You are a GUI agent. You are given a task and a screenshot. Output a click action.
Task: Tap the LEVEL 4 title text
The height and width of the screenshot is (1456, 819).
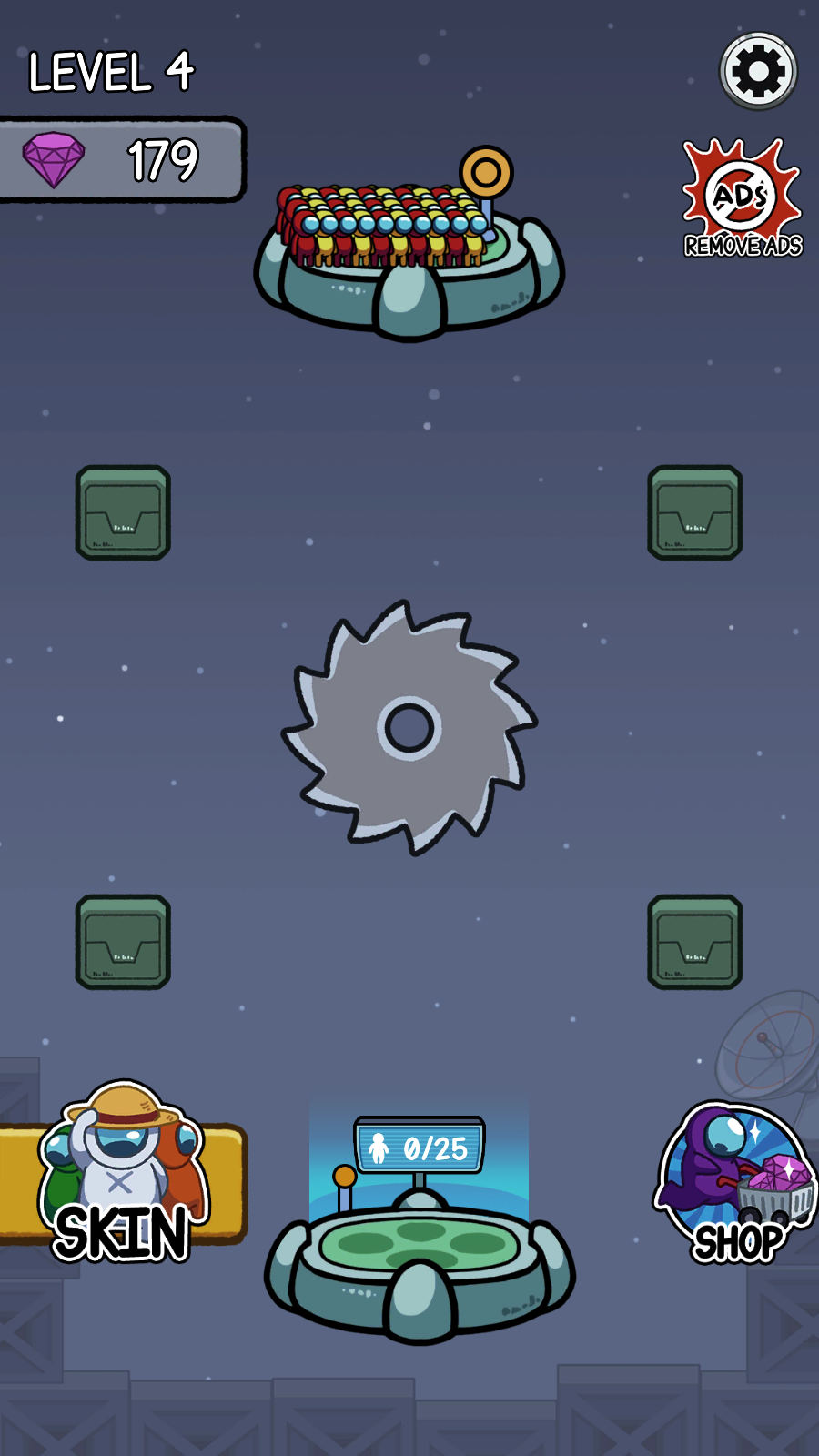(x=112, y=73)
